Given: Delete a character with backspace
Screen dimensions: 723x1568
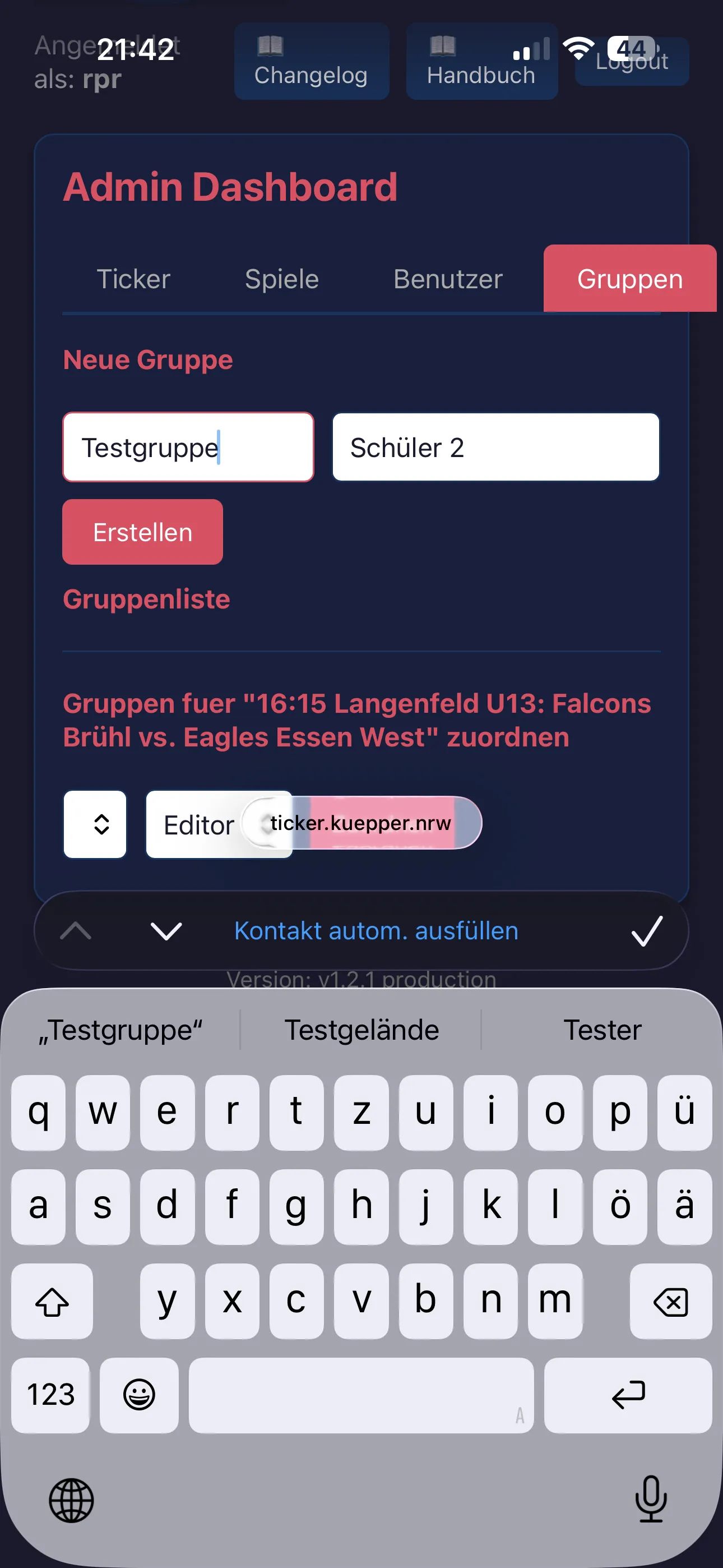Looking at the screenshot, I should (670, 1301).
